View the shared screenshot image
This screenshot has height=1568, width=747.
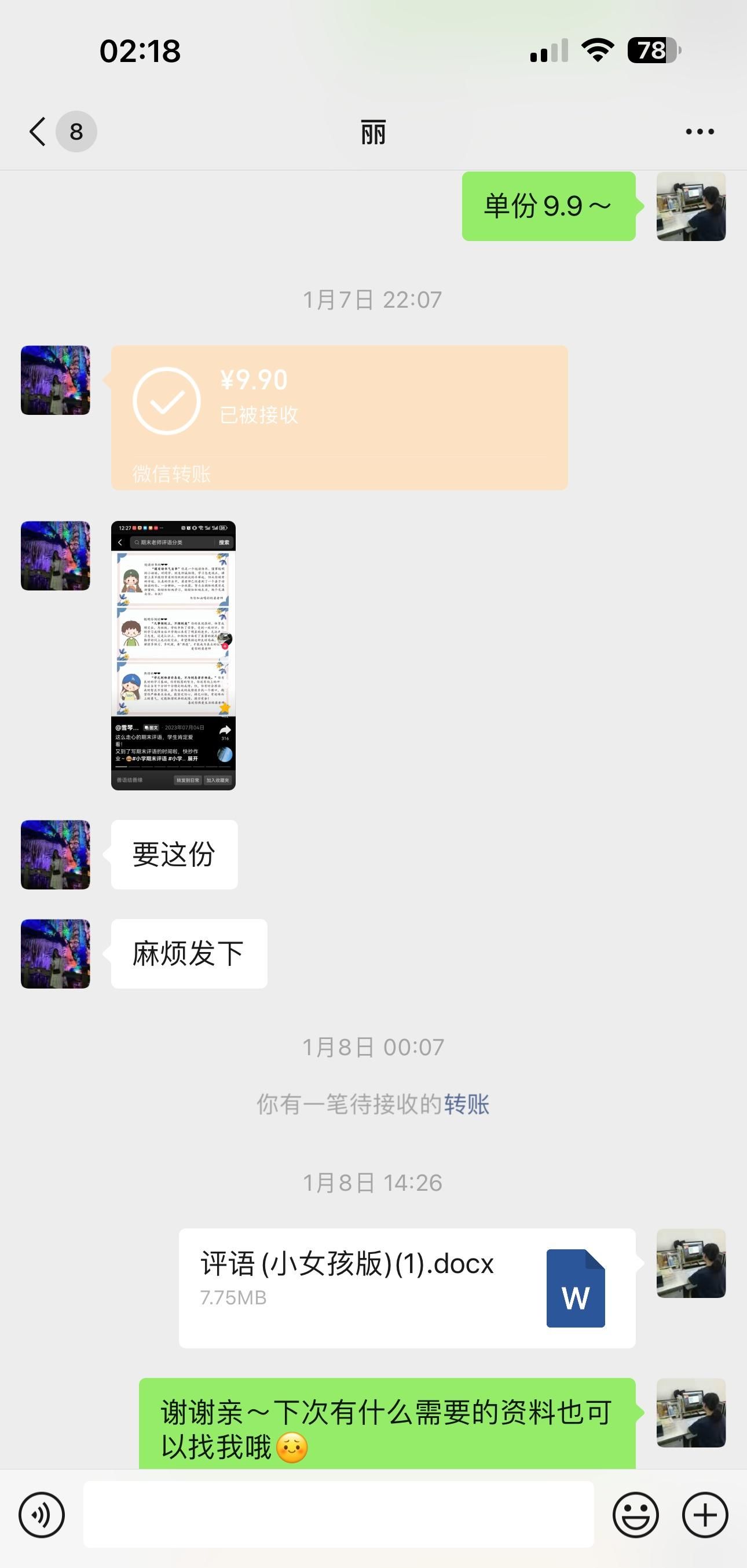point(173,655)
